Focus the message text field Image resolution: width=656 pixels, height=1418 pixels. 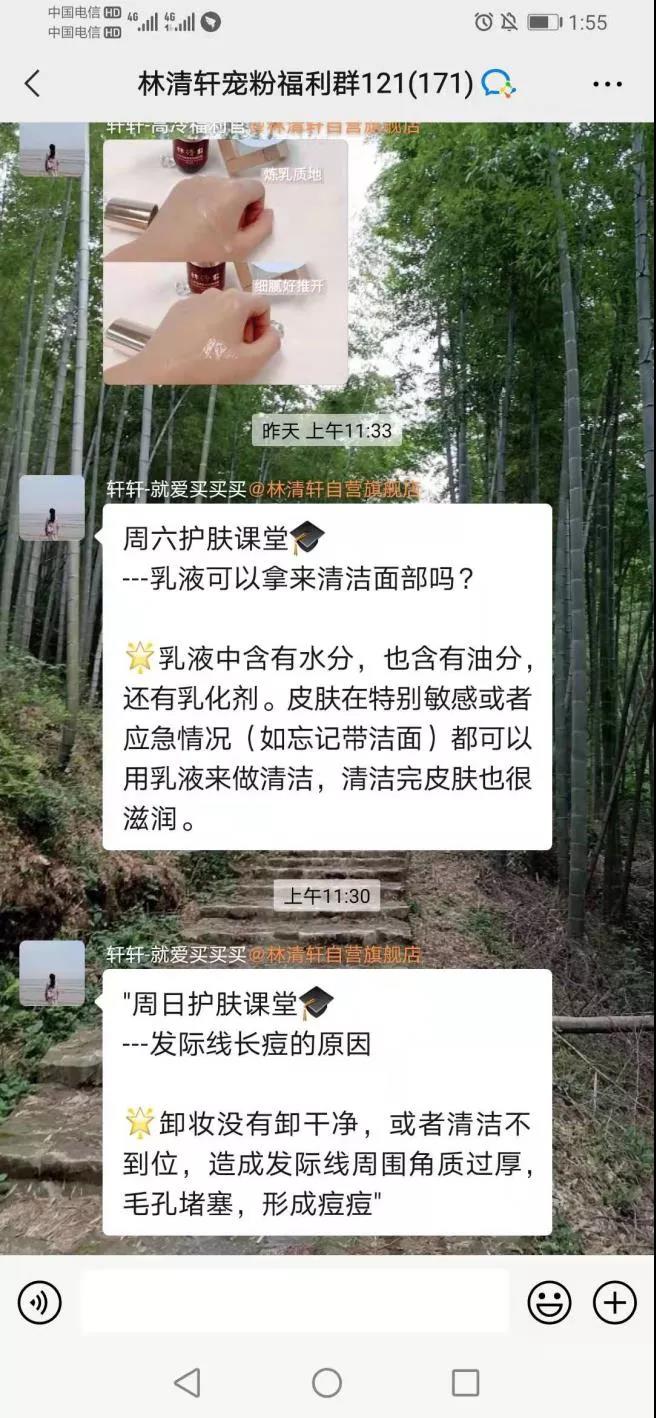295,1302
